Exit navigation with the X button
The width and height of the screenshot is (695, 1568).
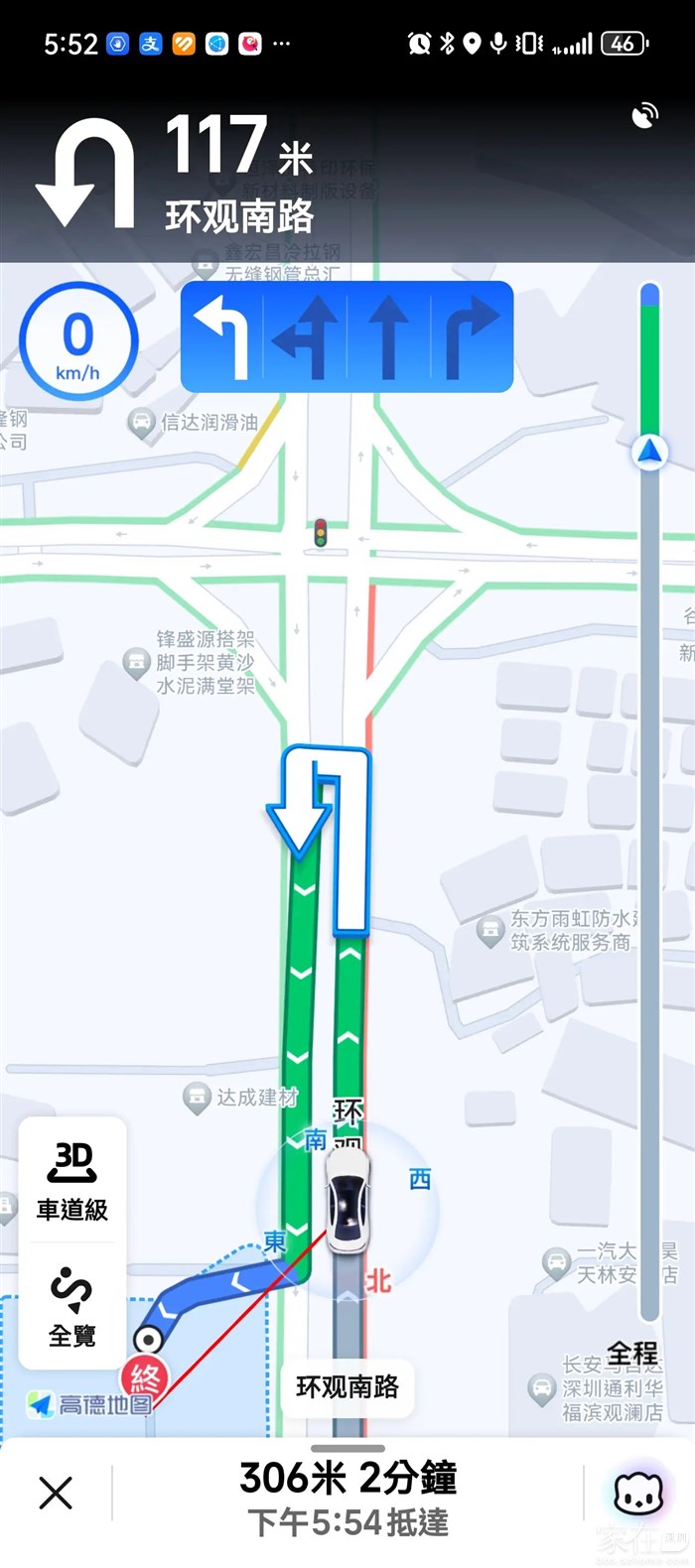pos(56,1493)
